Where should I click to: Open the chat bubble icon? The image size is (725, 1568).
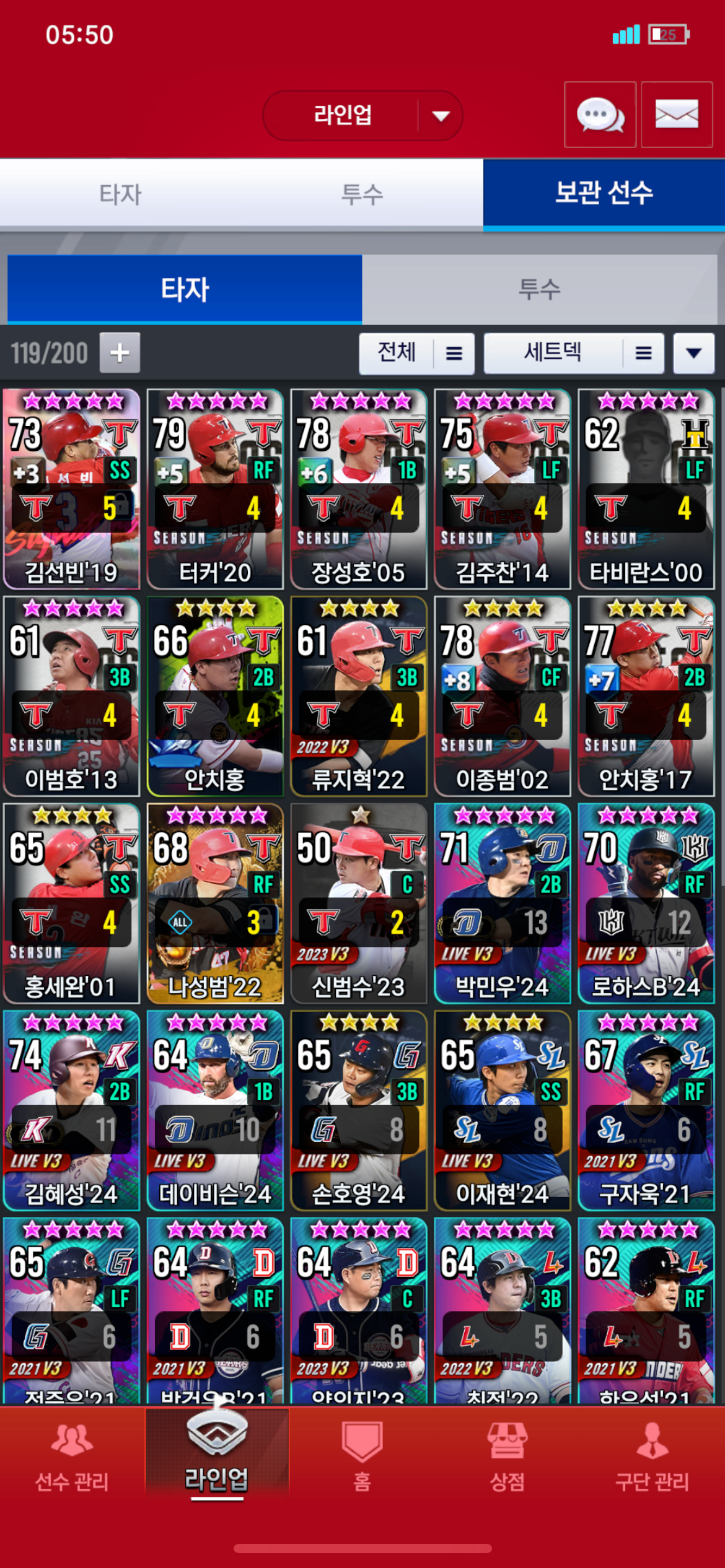point(600,115)
